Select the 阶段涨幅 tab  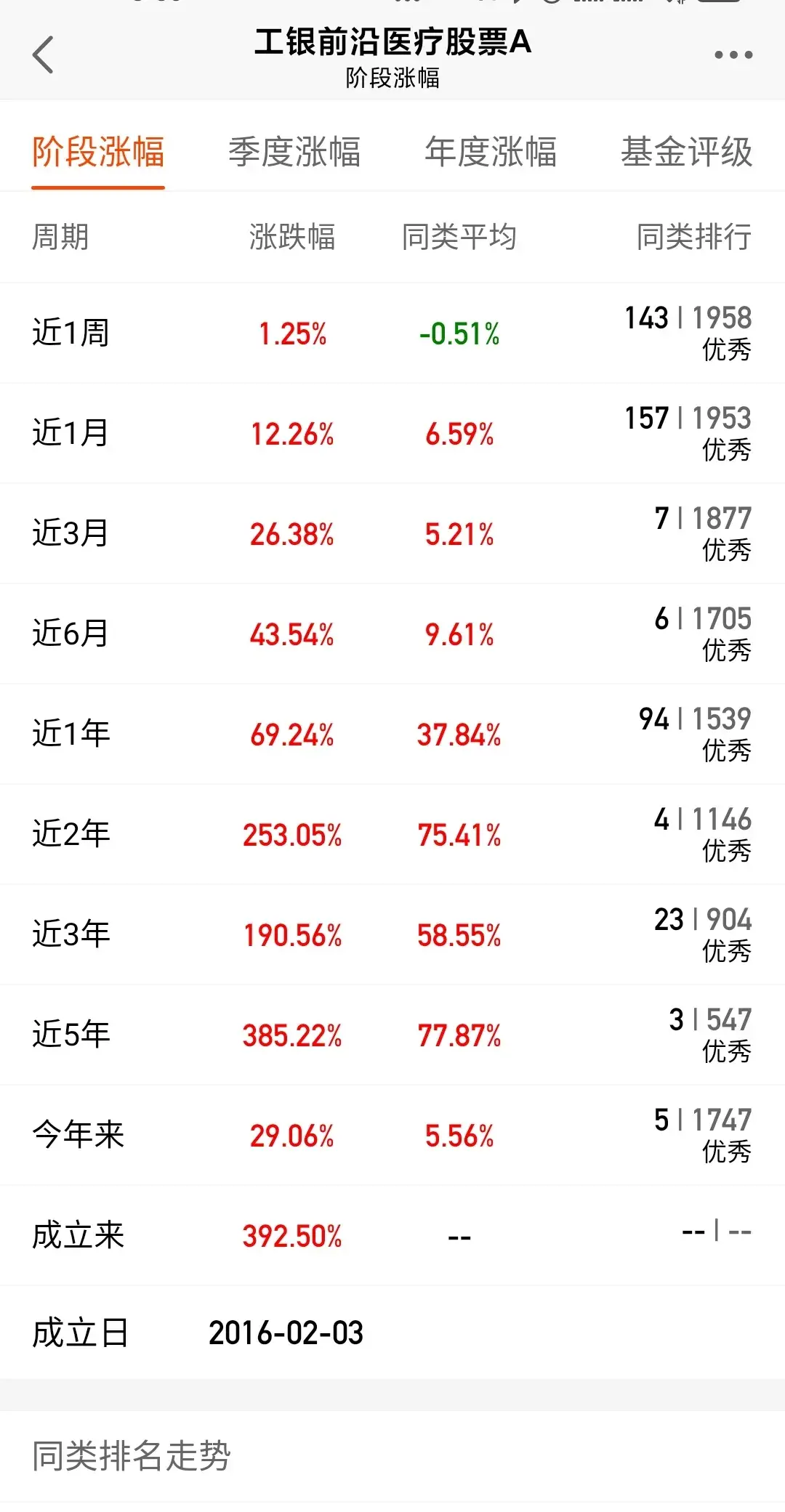click(98, 152)
